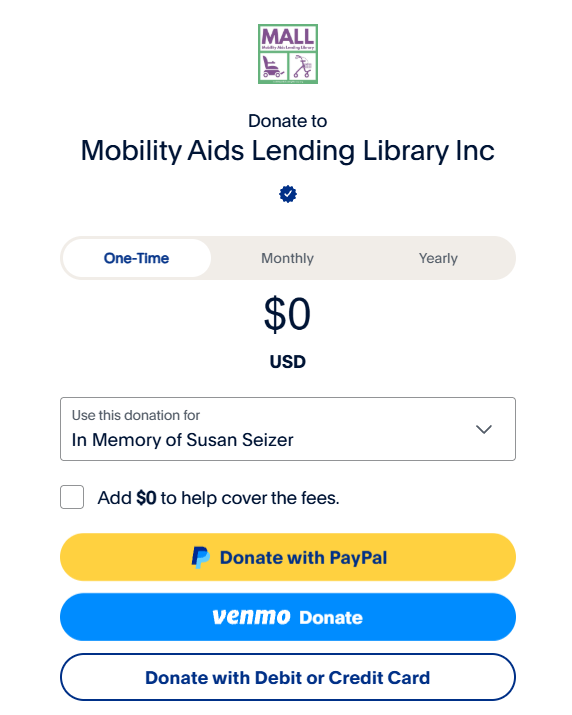Expand the 'Use this donation for' dropdown

pyautogui.click(x=288, y=429)
